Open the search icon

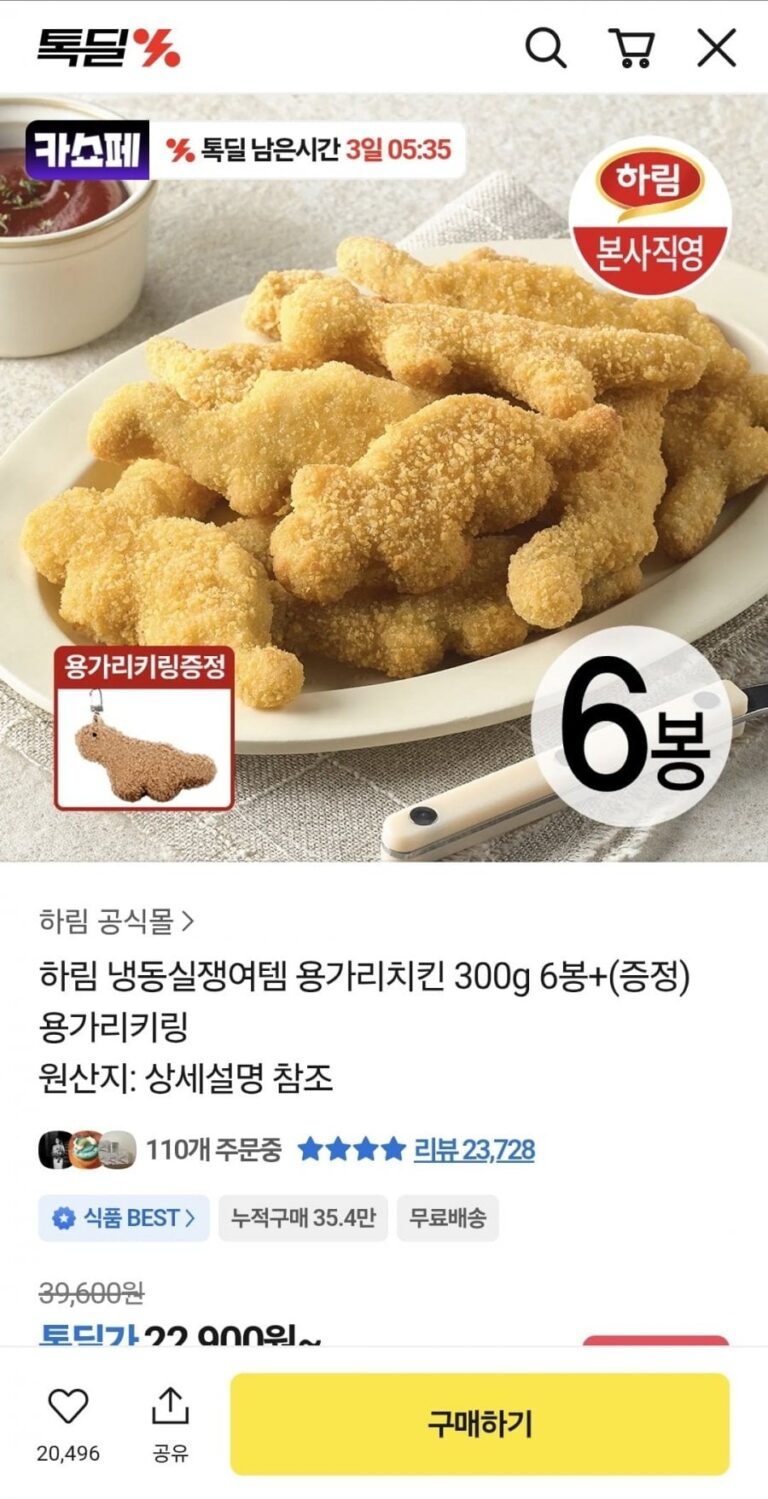[x=545, y=47]
